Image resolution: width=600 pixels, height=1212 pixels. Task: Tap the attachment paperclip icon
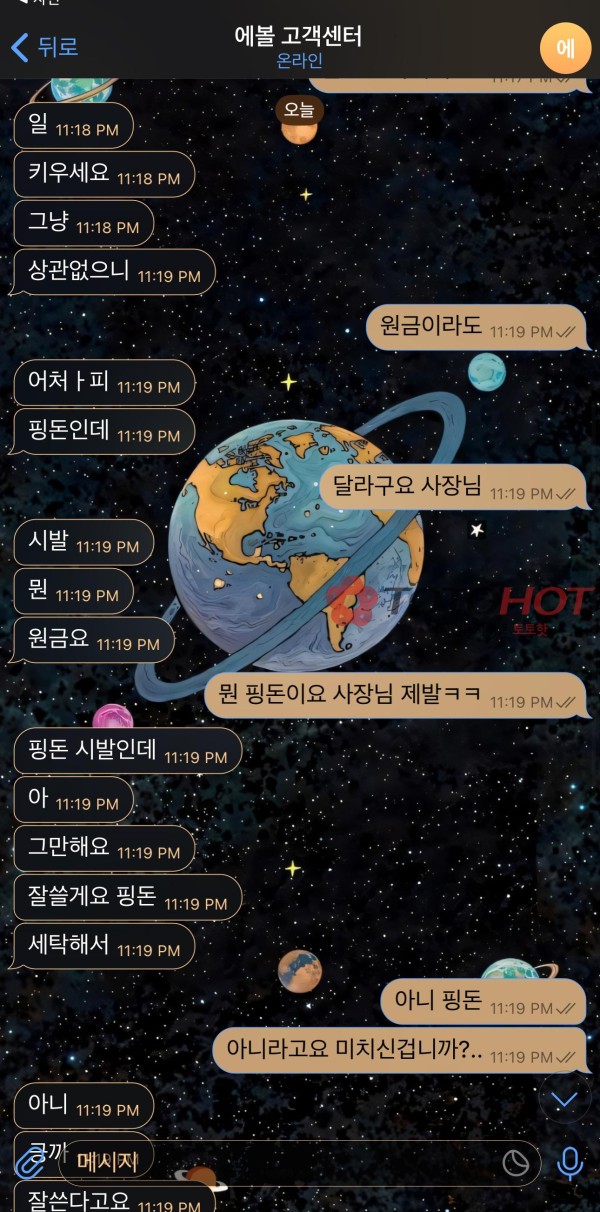28,1163
